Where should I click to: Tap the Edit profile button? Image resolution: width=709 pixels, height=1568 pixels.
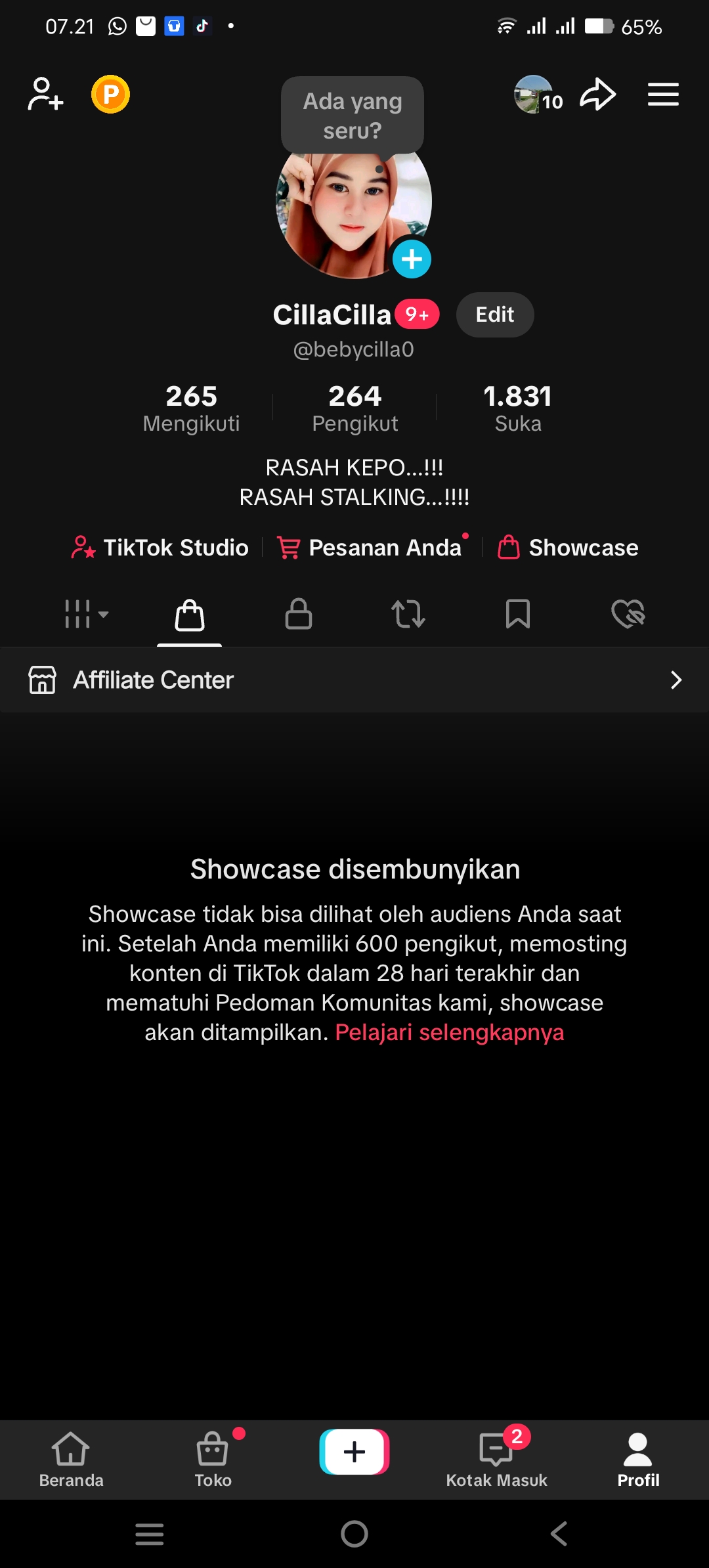point(494,315)
